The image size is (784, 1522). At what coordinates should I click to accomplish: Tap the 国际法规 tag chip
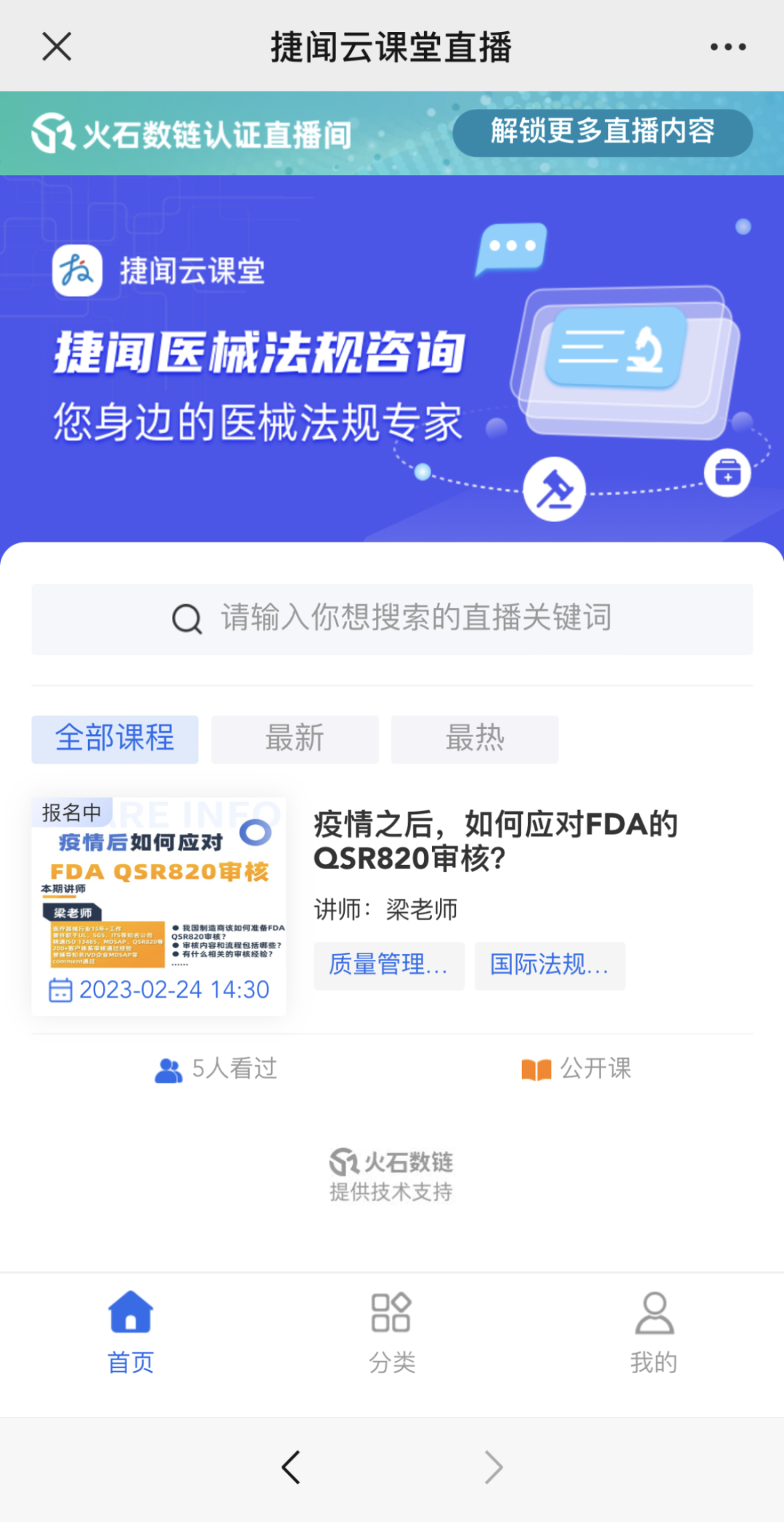[x=550, y=966]
